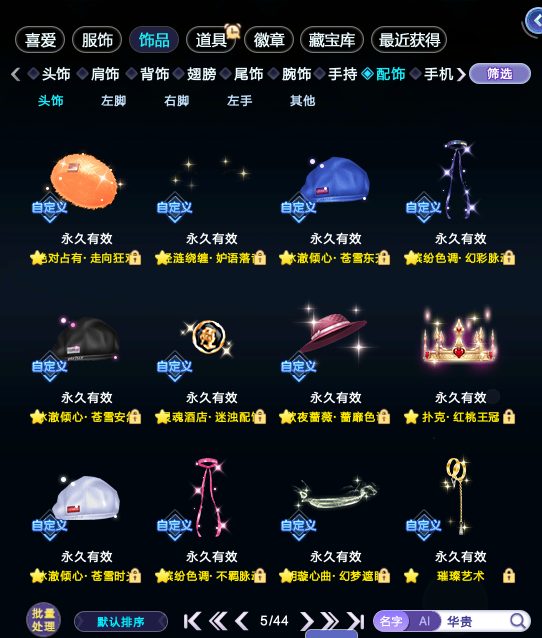Image resolution: width=542 pixels, height=638 pixels.
Task: Jump to the first page
Action: pyautogui.click(x=192, y=621)
